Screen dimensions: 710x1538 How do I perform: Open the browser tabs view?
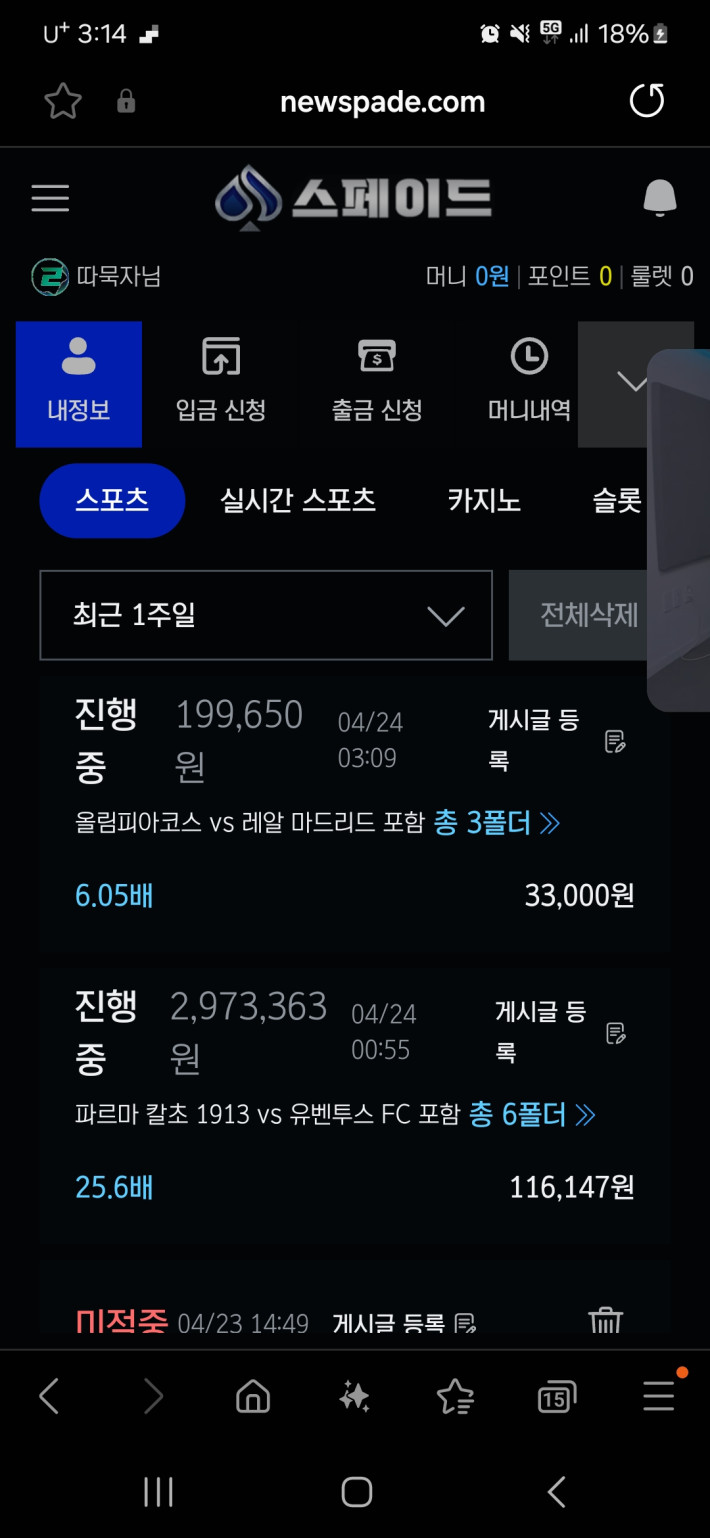pyautogui.click(x=555, y=1397)
